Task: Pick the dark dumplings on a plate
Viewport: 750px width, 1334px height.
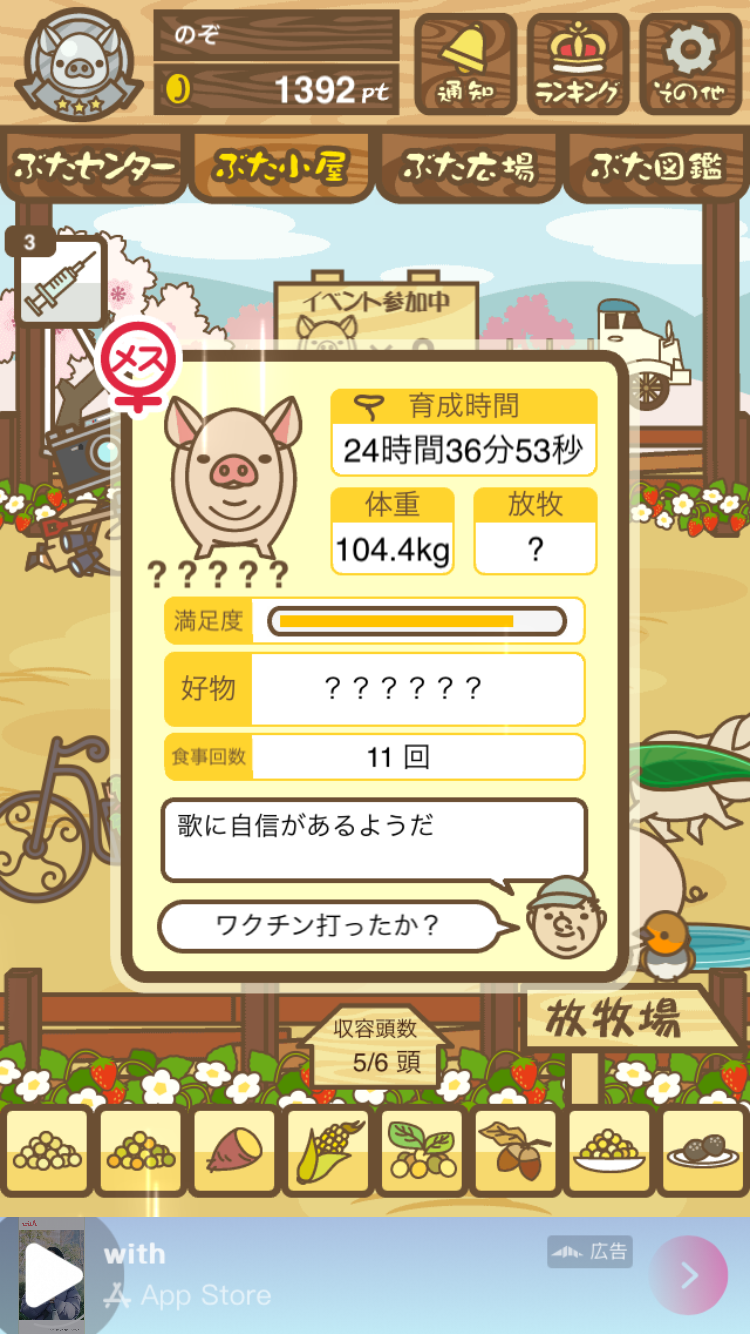Action: [703, 1151]
